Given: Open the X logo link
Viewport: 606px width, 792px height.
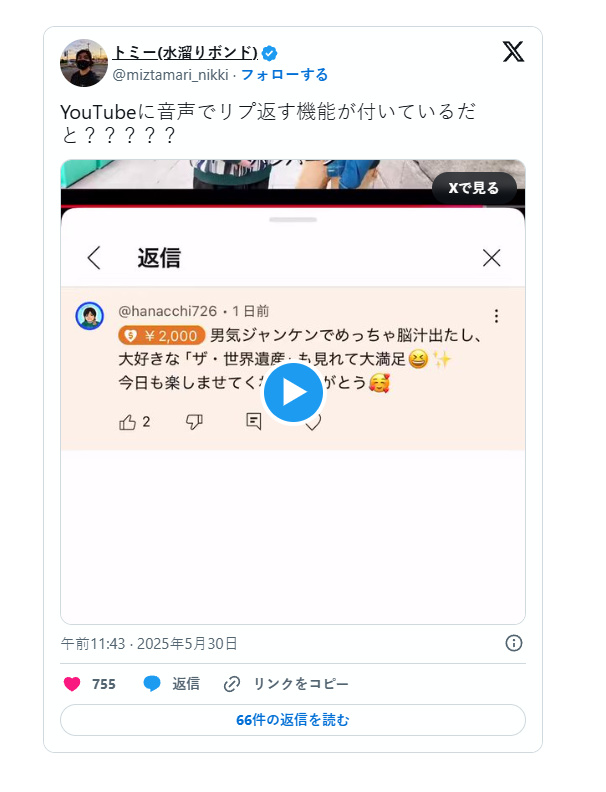Looking at the screenshot, I should pos(513,53).
